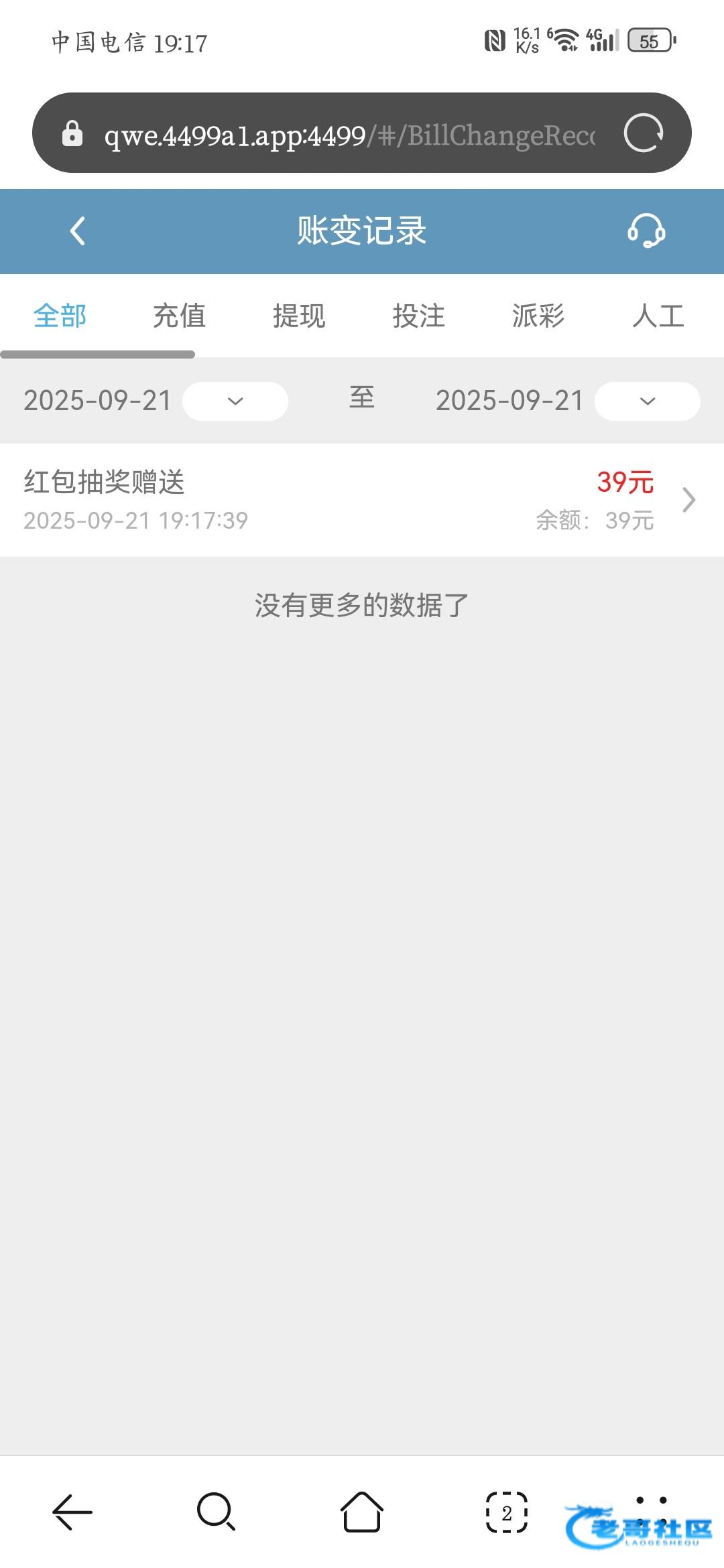Show 投注 records tab
The image size is (724, 1568).
click(x=419, y=316)
